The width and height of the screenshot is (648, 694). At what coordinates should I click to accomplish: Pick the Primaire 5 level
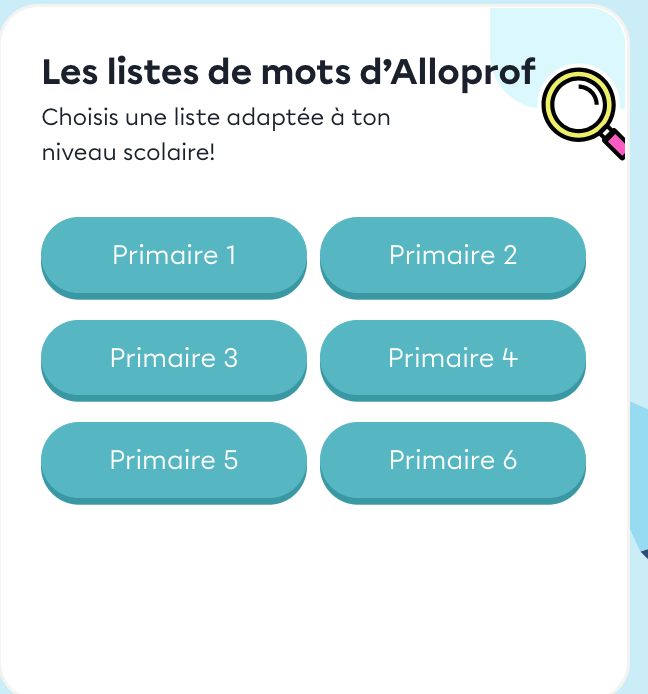click(x=173, y=460)
